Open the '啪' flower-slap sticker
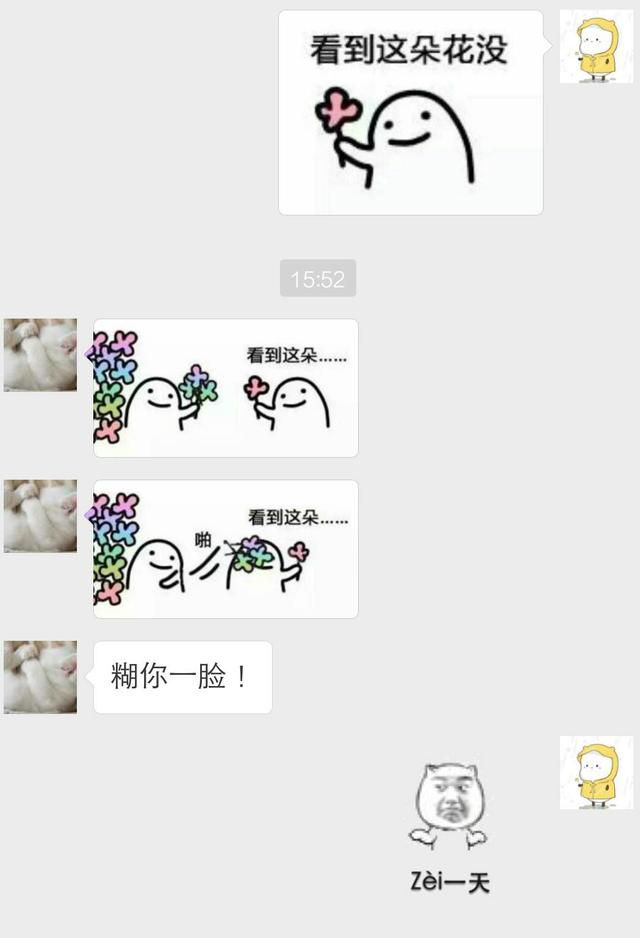The image size is (640, 938). [226, 549]
